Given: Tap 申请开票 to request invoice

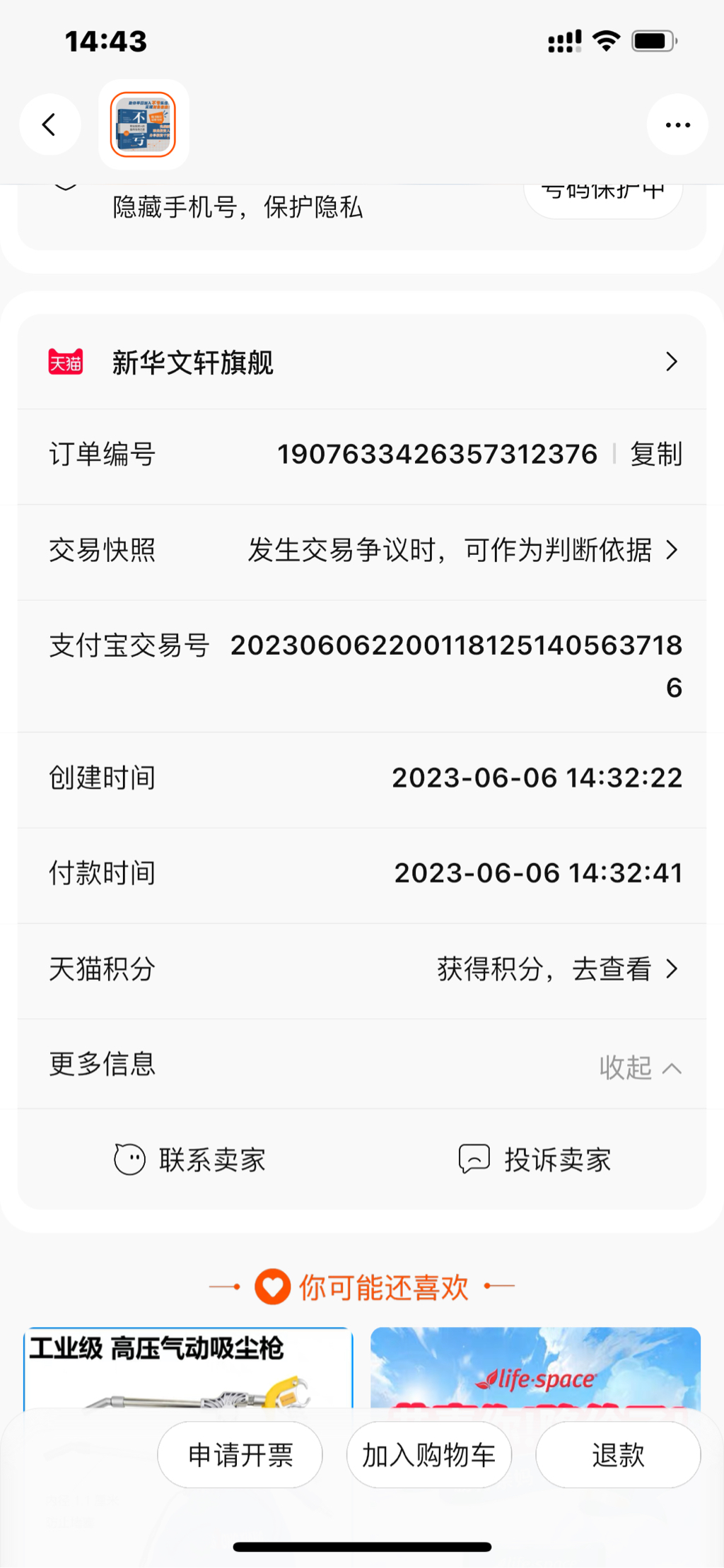Looking at the screenshot, I should 240,1456.
